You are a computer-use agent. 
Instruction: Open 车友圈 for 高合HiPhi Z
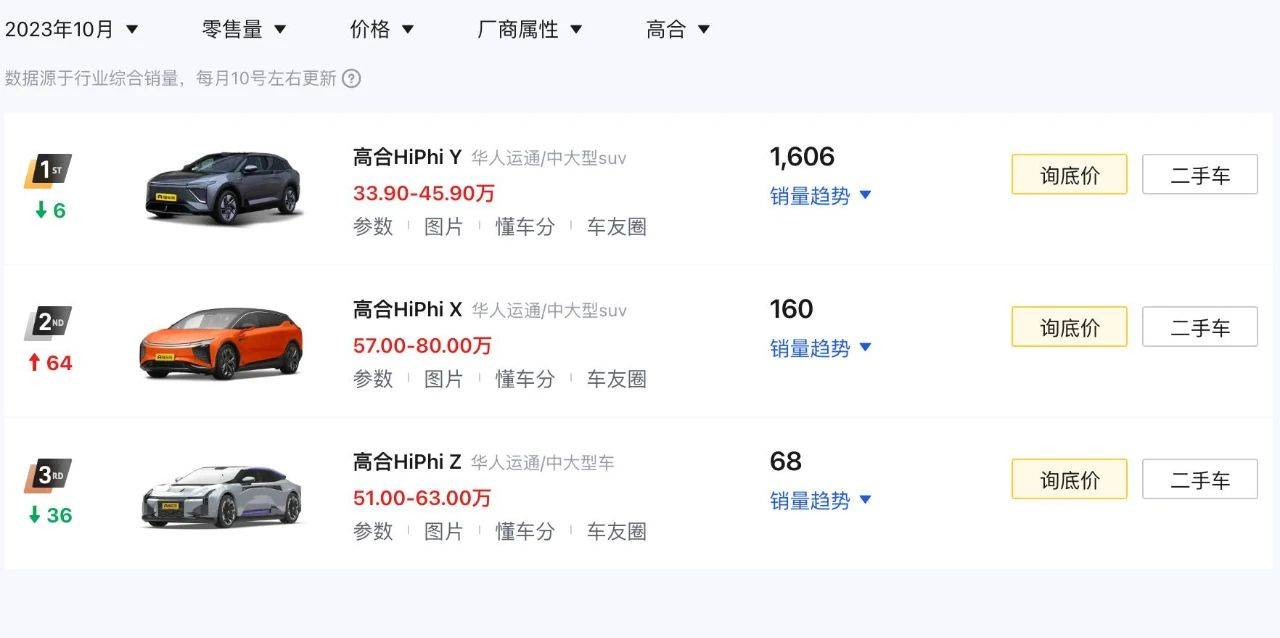point(616,531)
